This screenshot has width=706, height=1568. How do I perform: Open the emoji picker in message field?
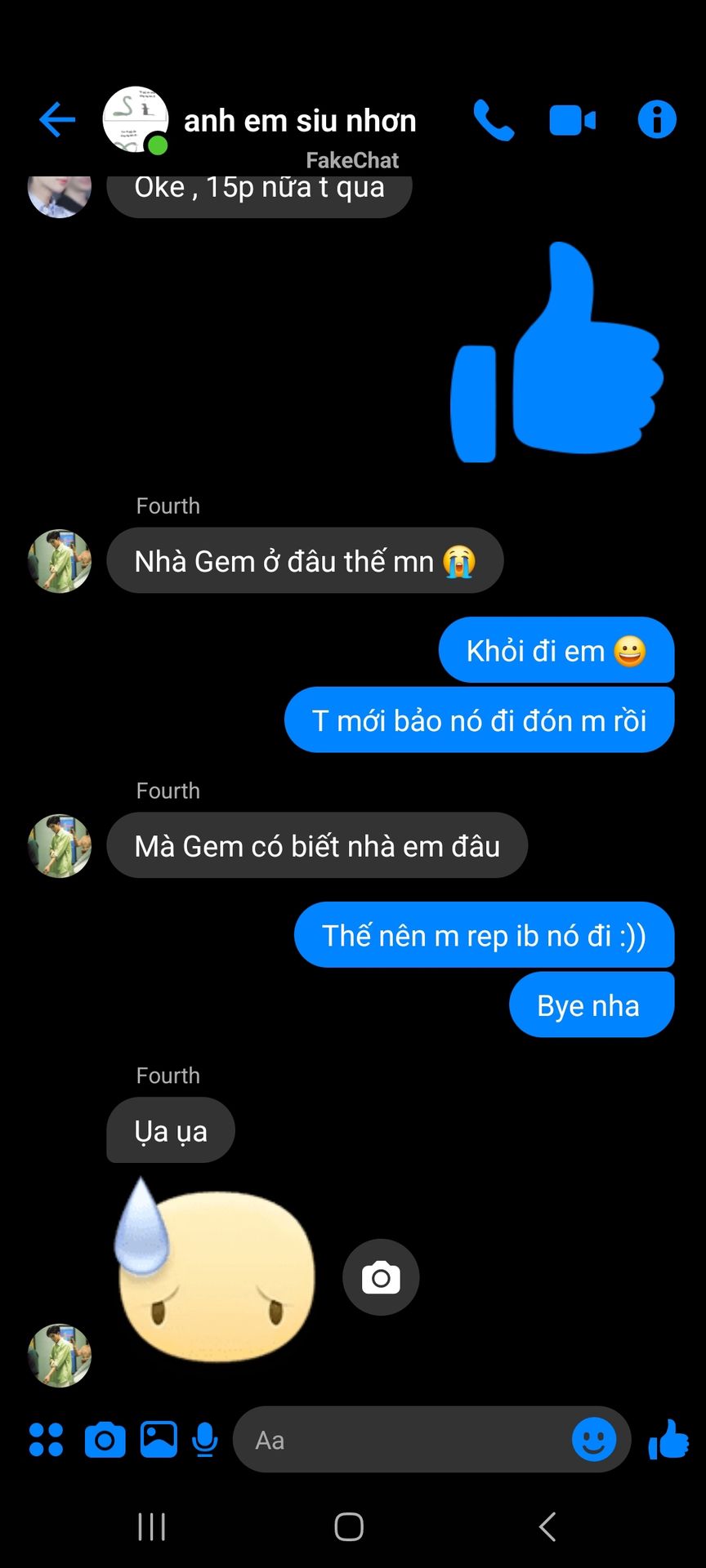point(594,1439)
